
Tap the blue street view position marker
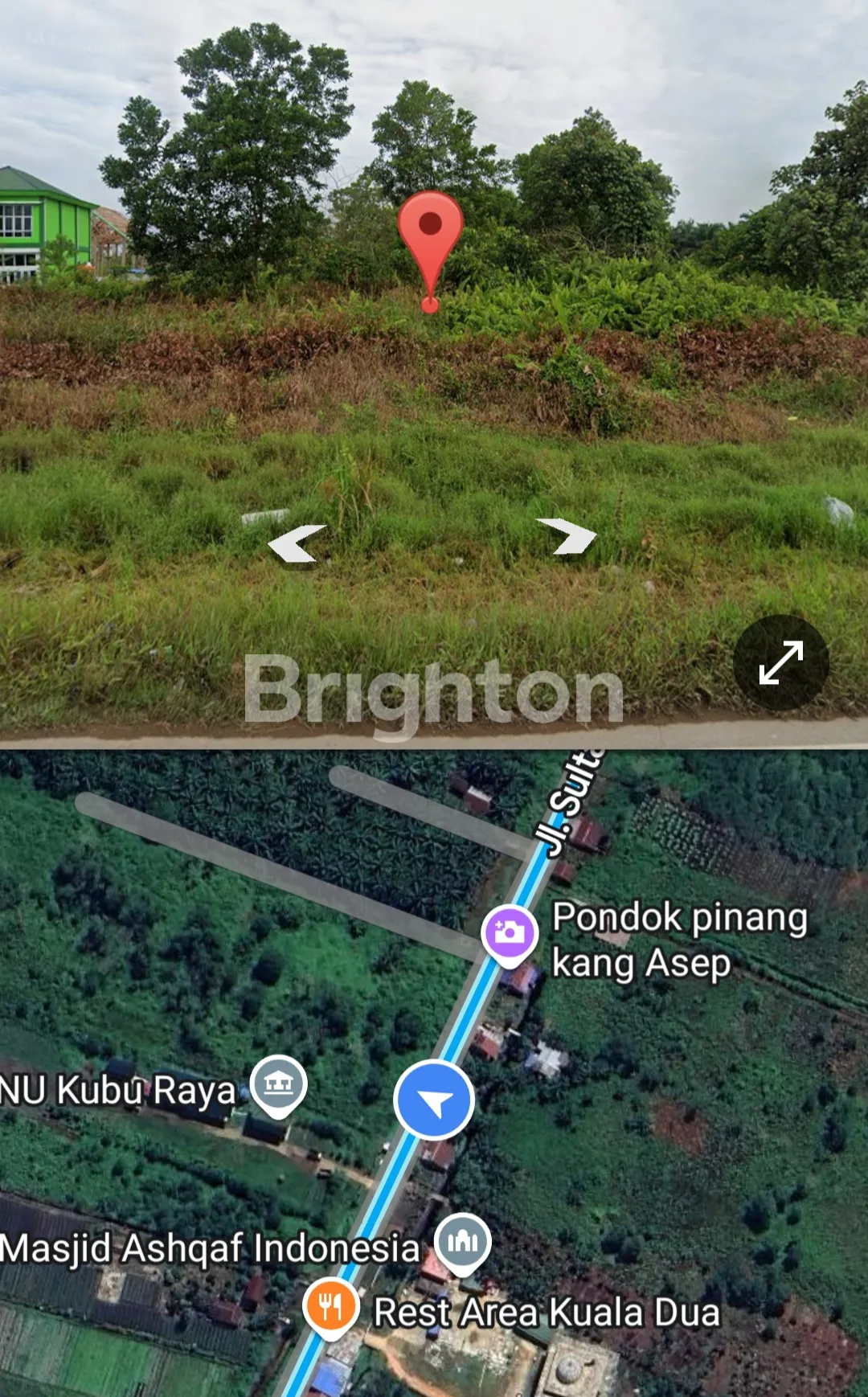point(434,1100)
